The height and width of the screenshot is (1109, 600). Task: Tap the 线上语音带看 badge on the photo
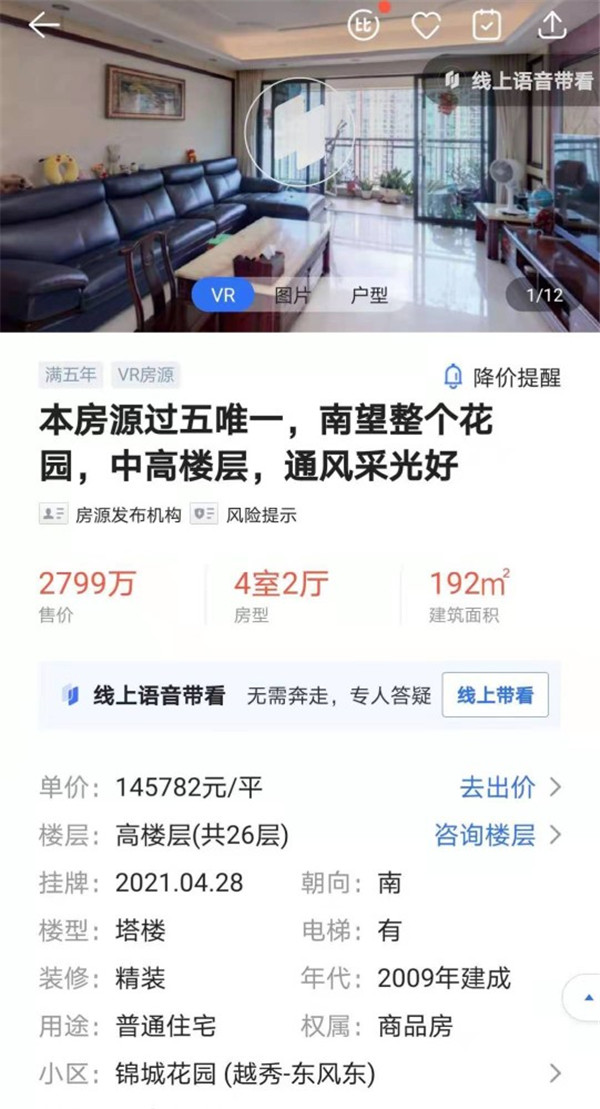[518, 81]
